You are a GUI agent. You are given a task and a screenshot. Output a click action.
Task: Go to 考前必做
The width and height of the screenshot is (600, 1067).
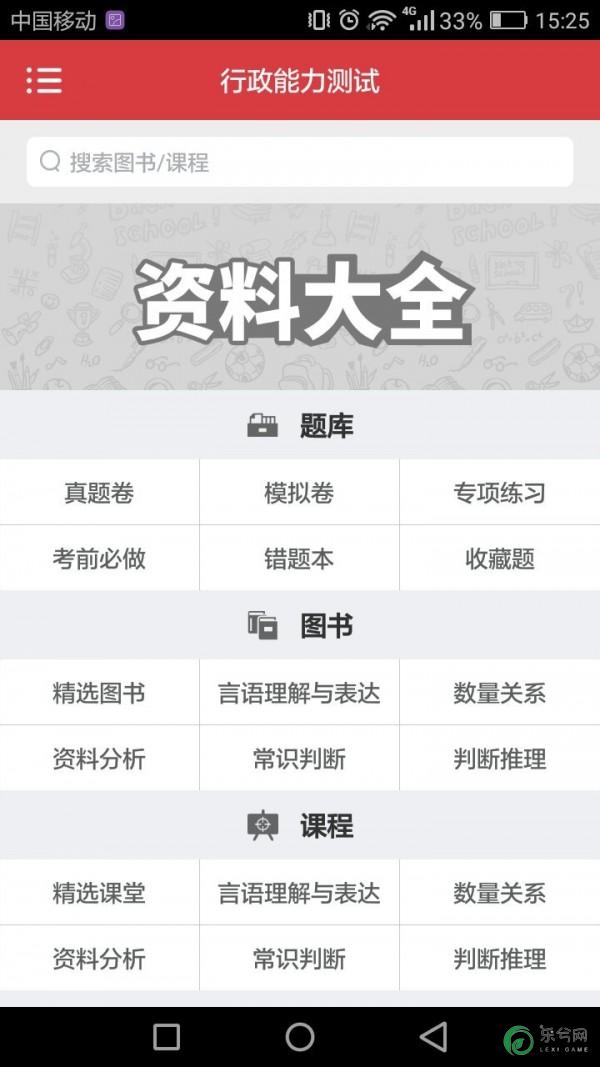click(99, 559)
